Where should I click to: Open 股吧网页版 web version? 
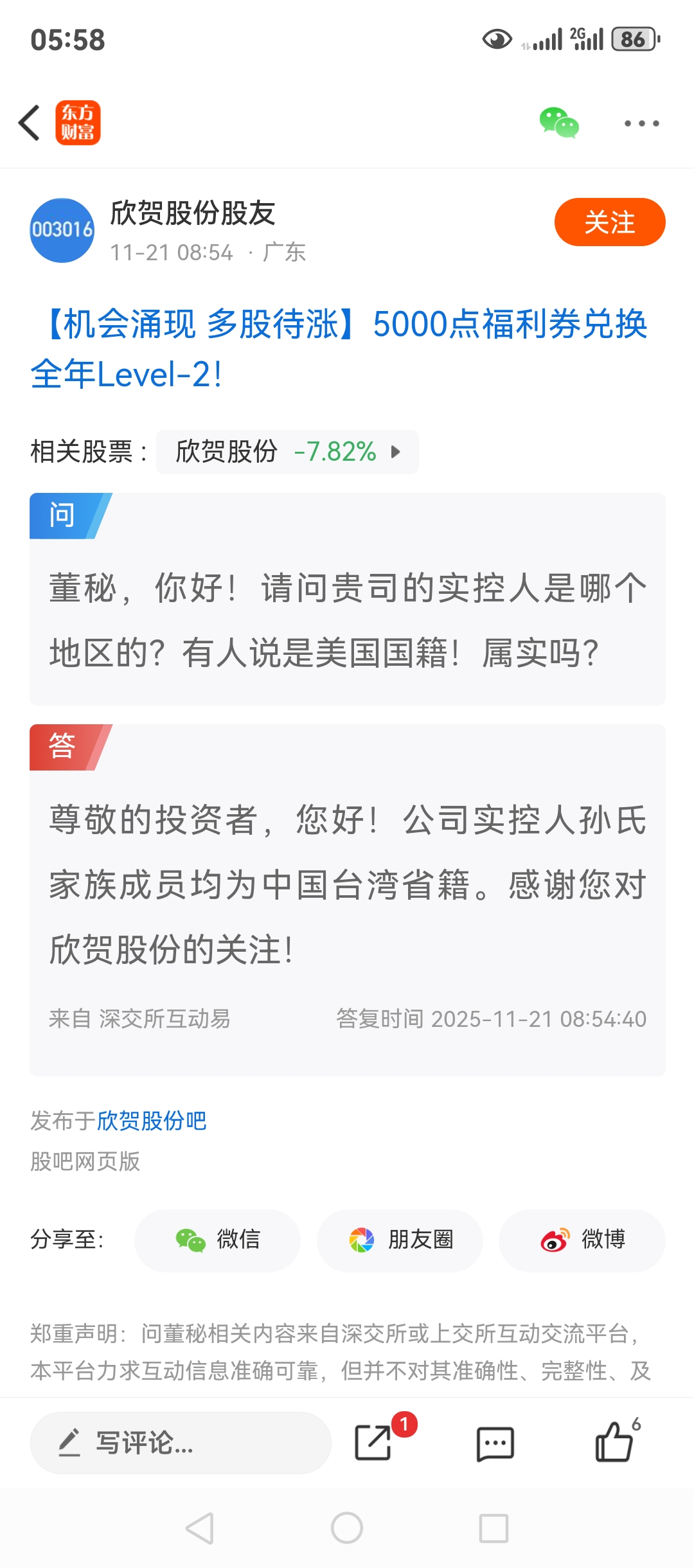85,1161
